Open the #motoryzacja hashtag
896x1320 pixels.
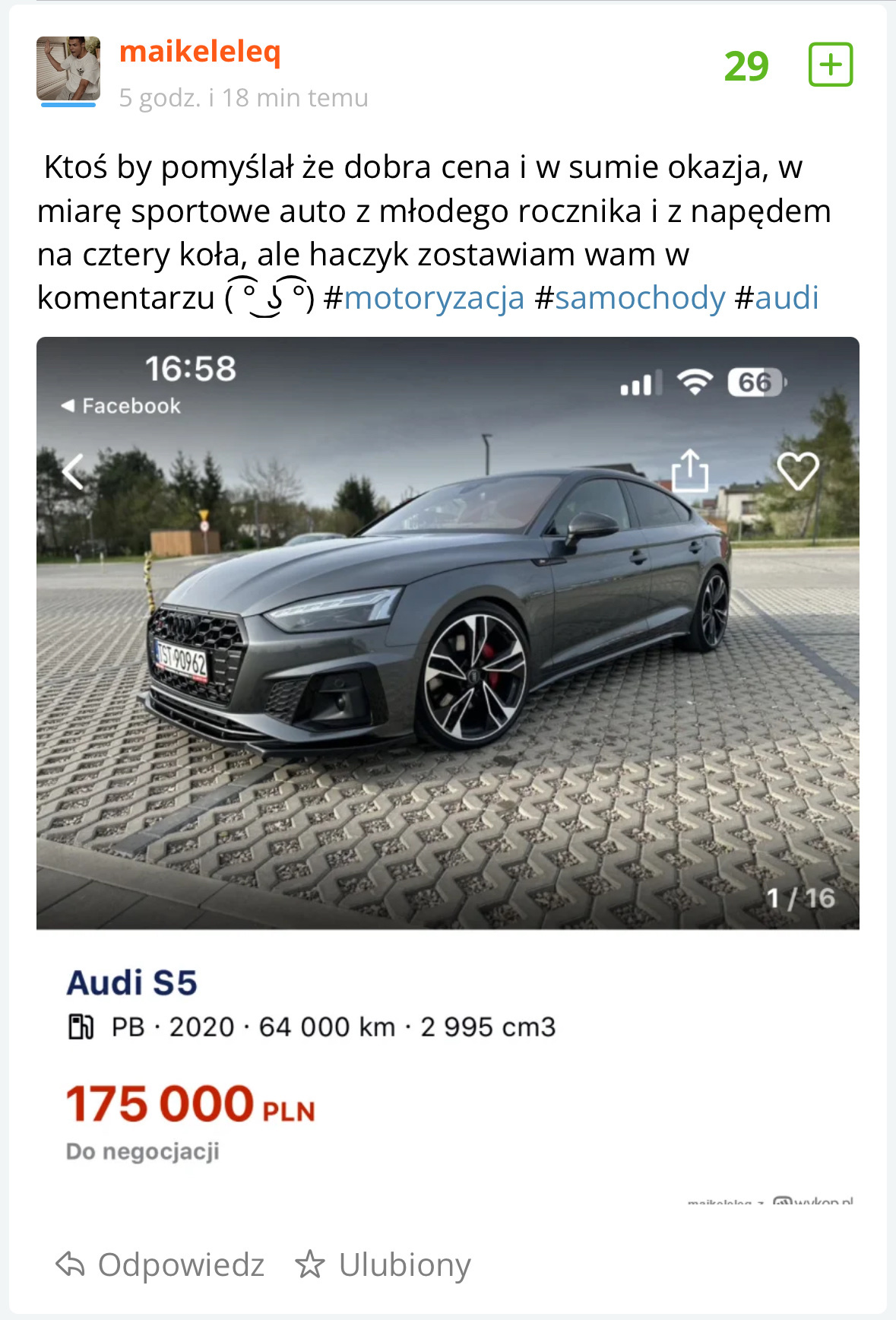[x=433, y=298]
